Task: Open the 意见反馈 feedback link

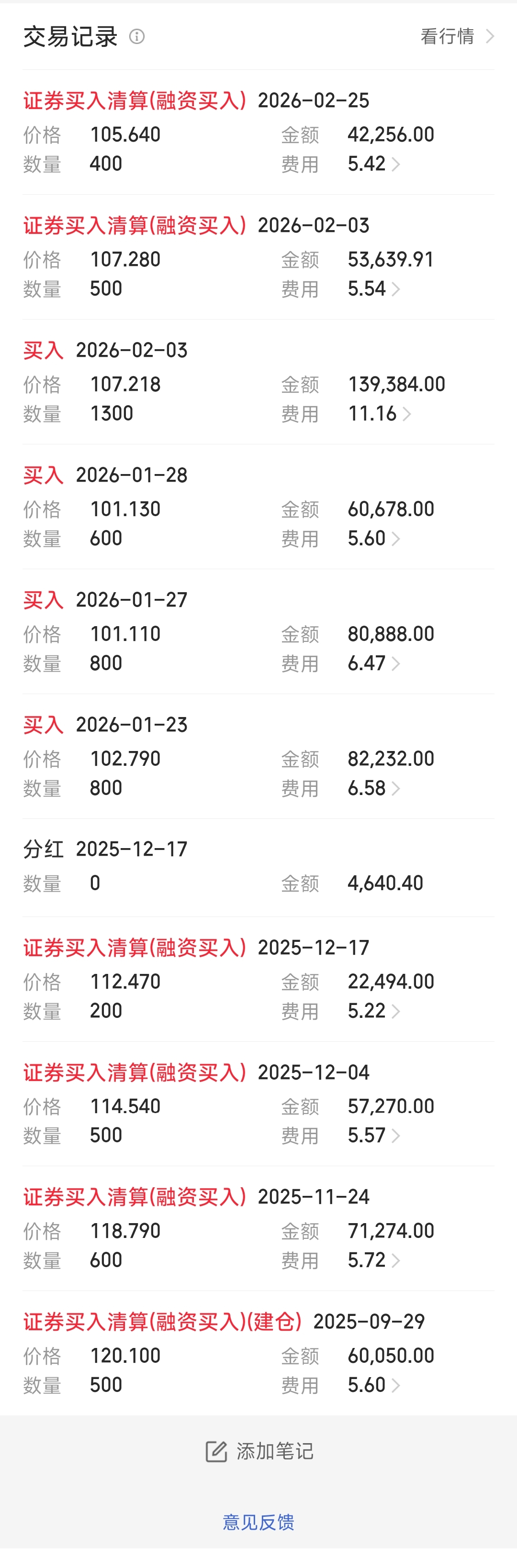Action: click(259, 1523)
